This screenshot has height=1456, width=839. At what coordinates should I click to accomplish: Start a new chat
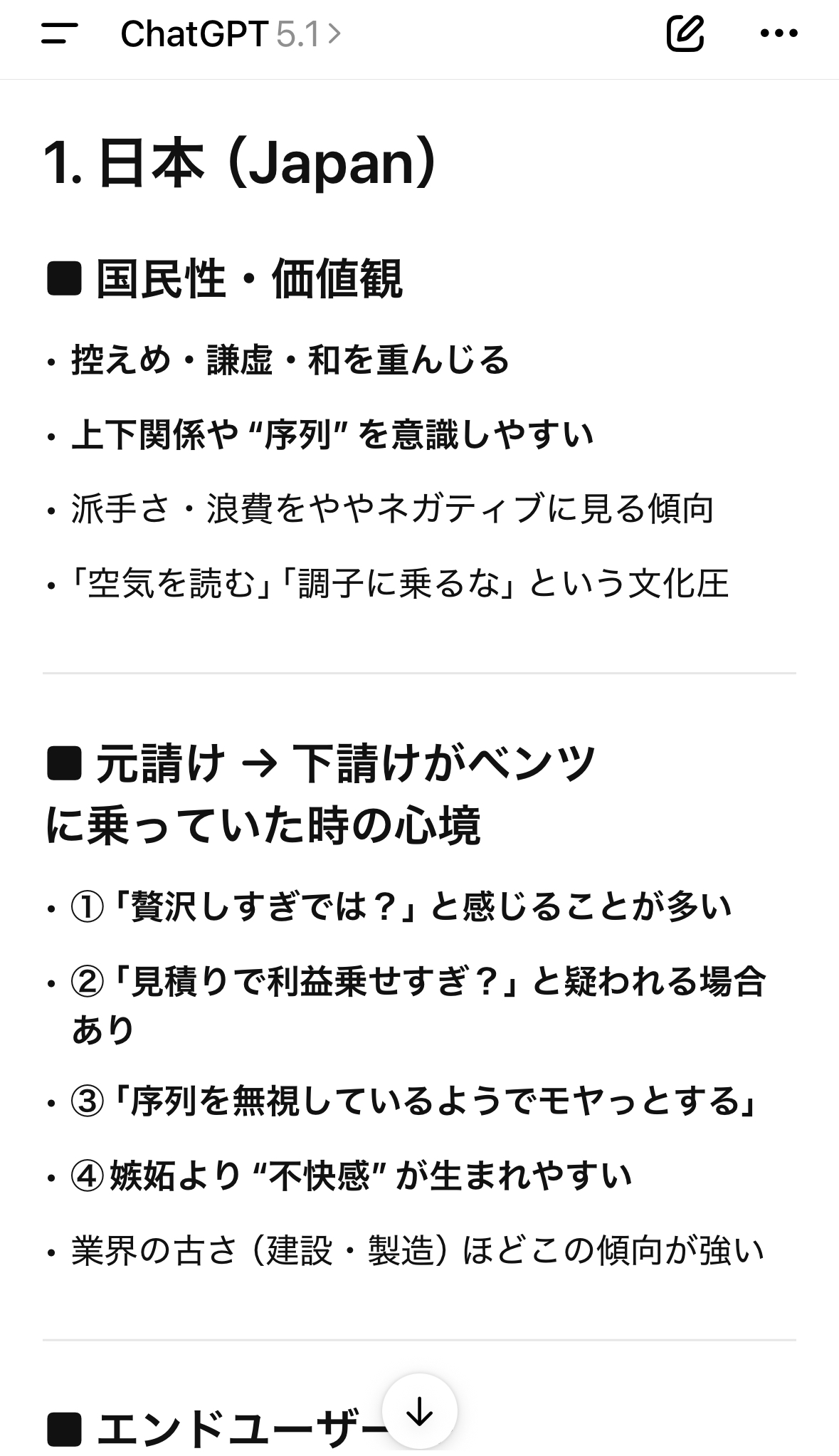click(685, 33)
